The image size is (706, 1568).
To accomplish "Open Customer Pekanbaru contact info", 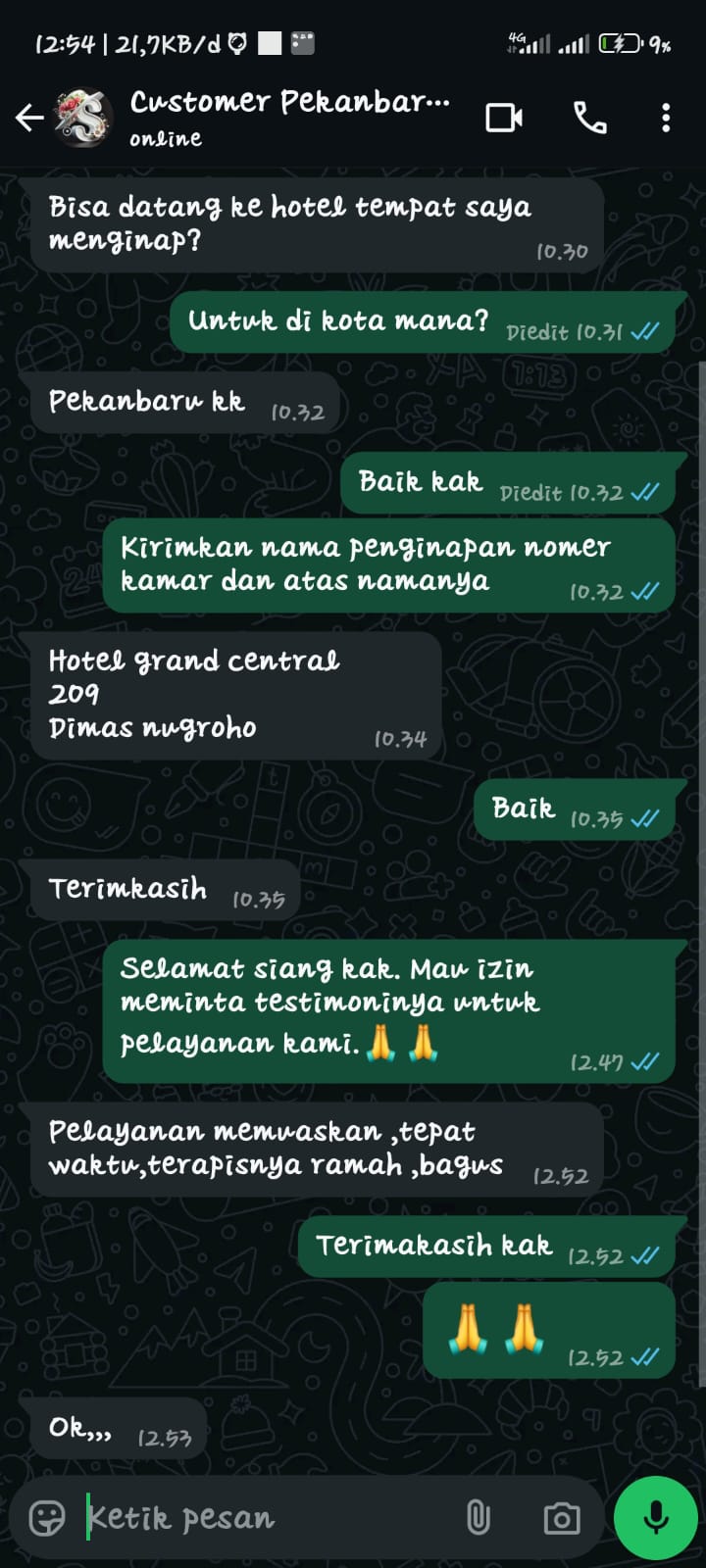I will coord(289,117).
